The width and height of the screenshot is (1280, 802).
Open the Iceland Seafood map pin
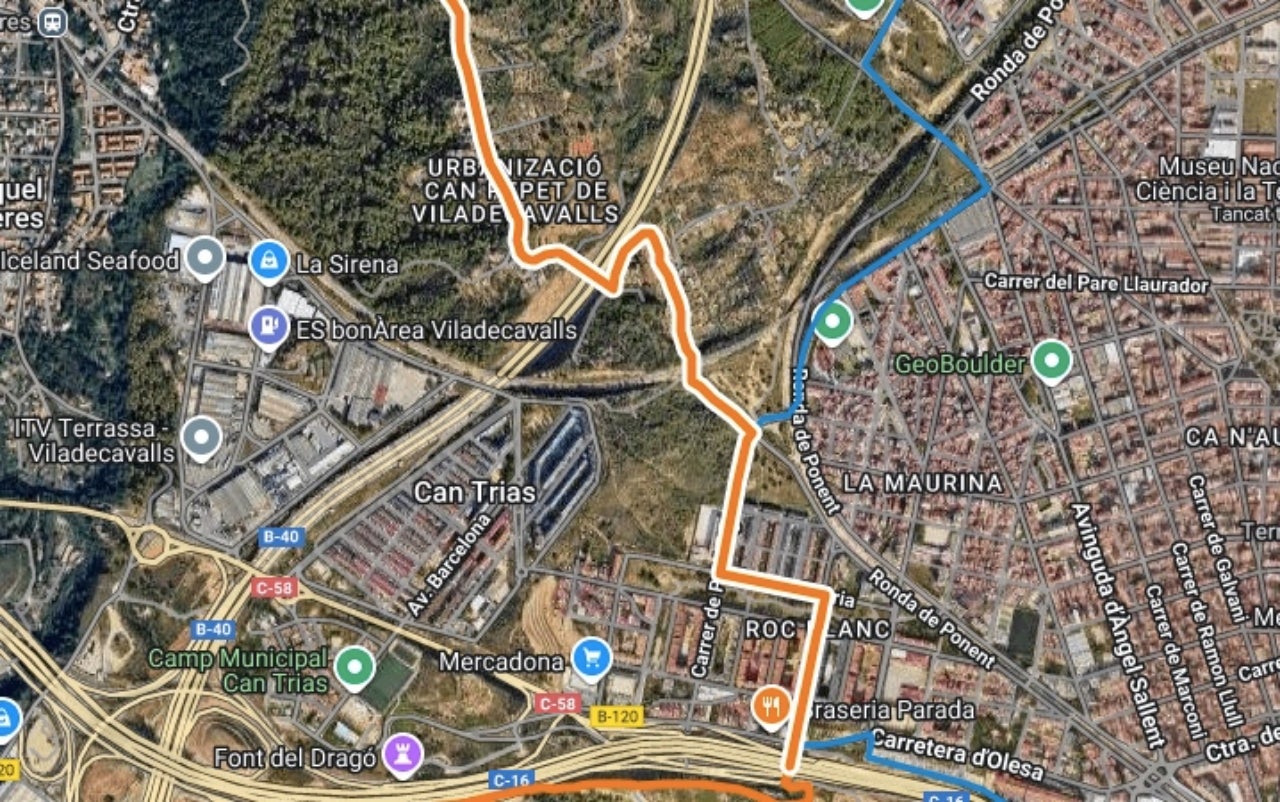(x=207, y=258)
